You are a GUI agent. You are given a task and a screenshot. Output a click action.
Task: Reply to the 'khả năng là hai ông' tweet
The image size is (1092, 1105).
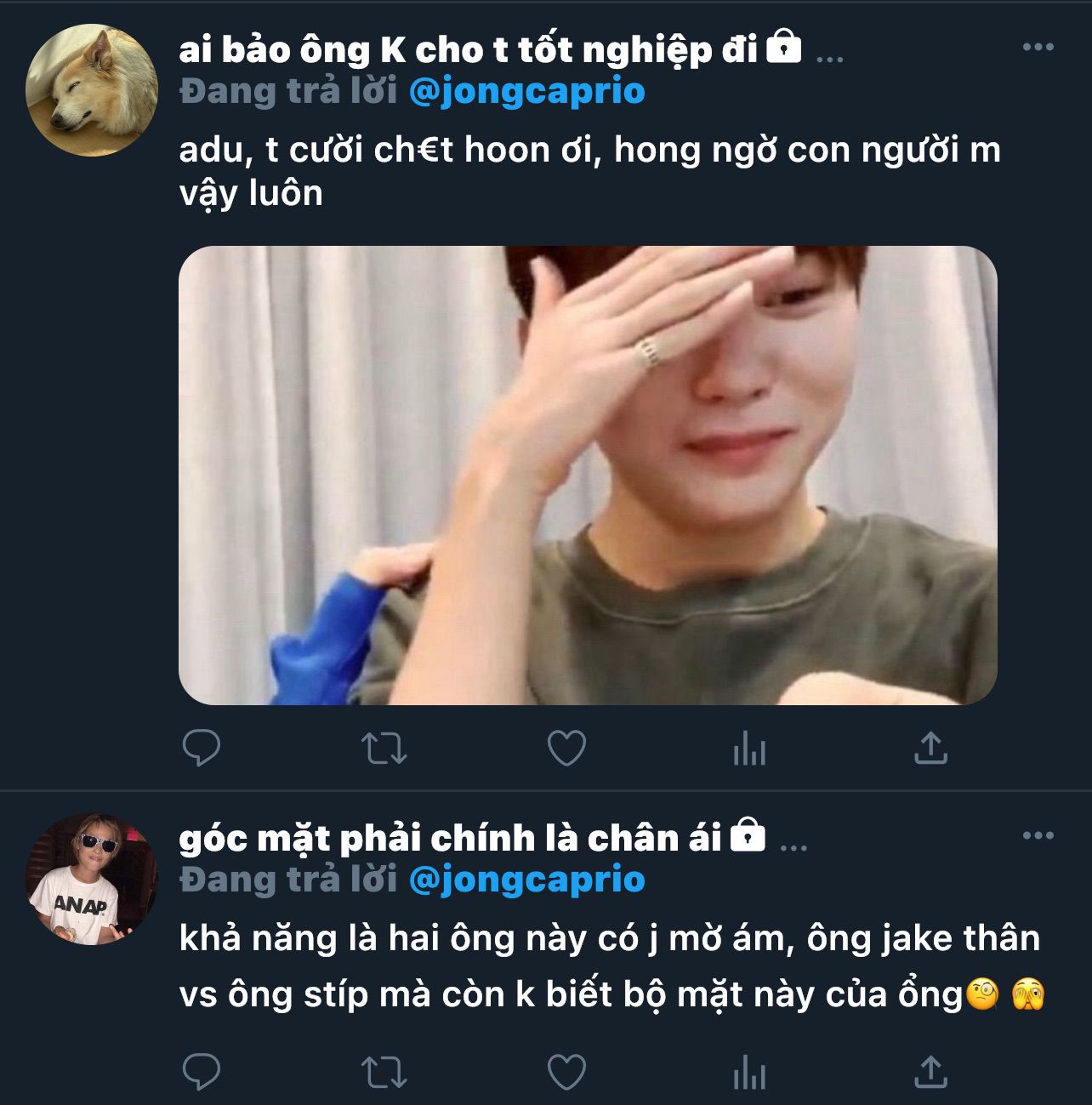point(202,1072)
